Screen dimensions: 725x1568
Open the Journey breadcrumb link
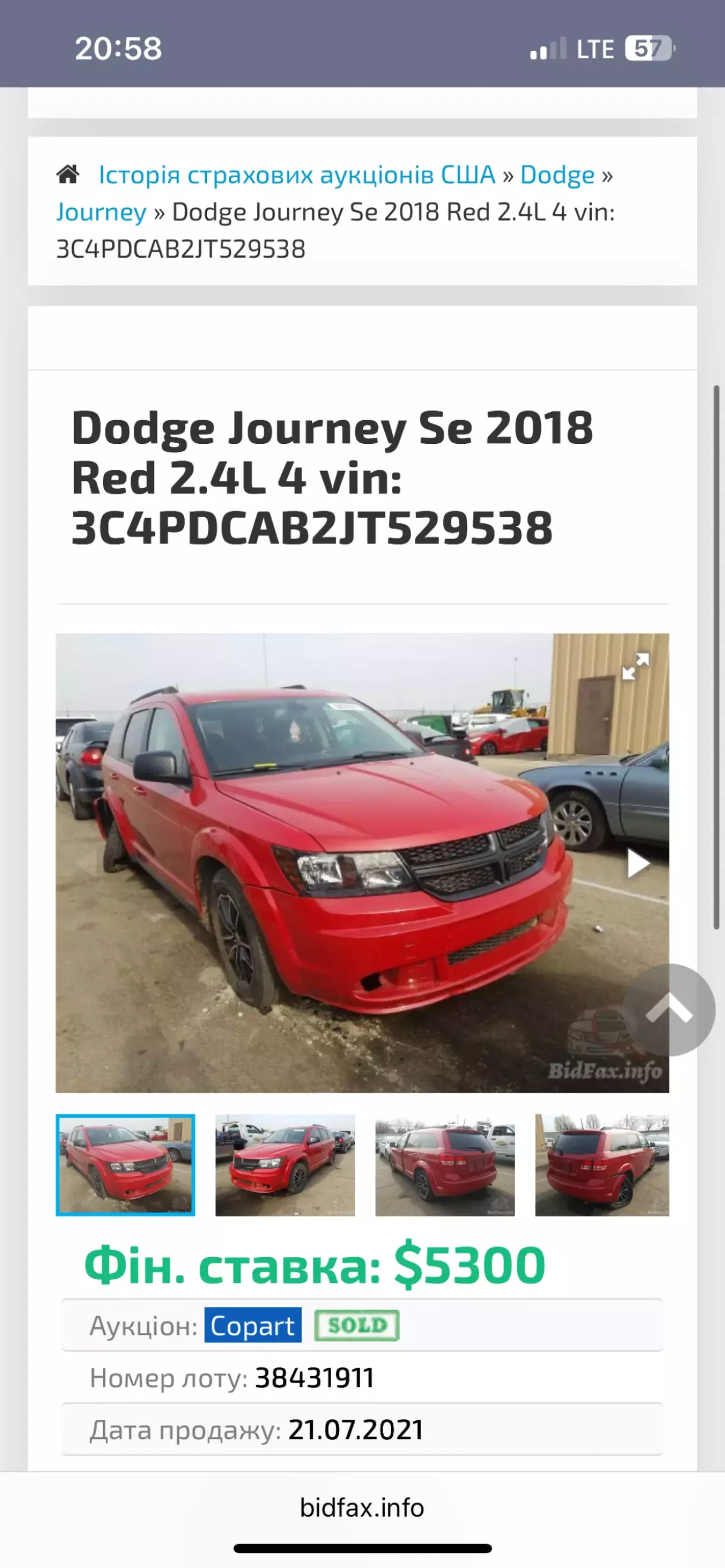point(101,212)
